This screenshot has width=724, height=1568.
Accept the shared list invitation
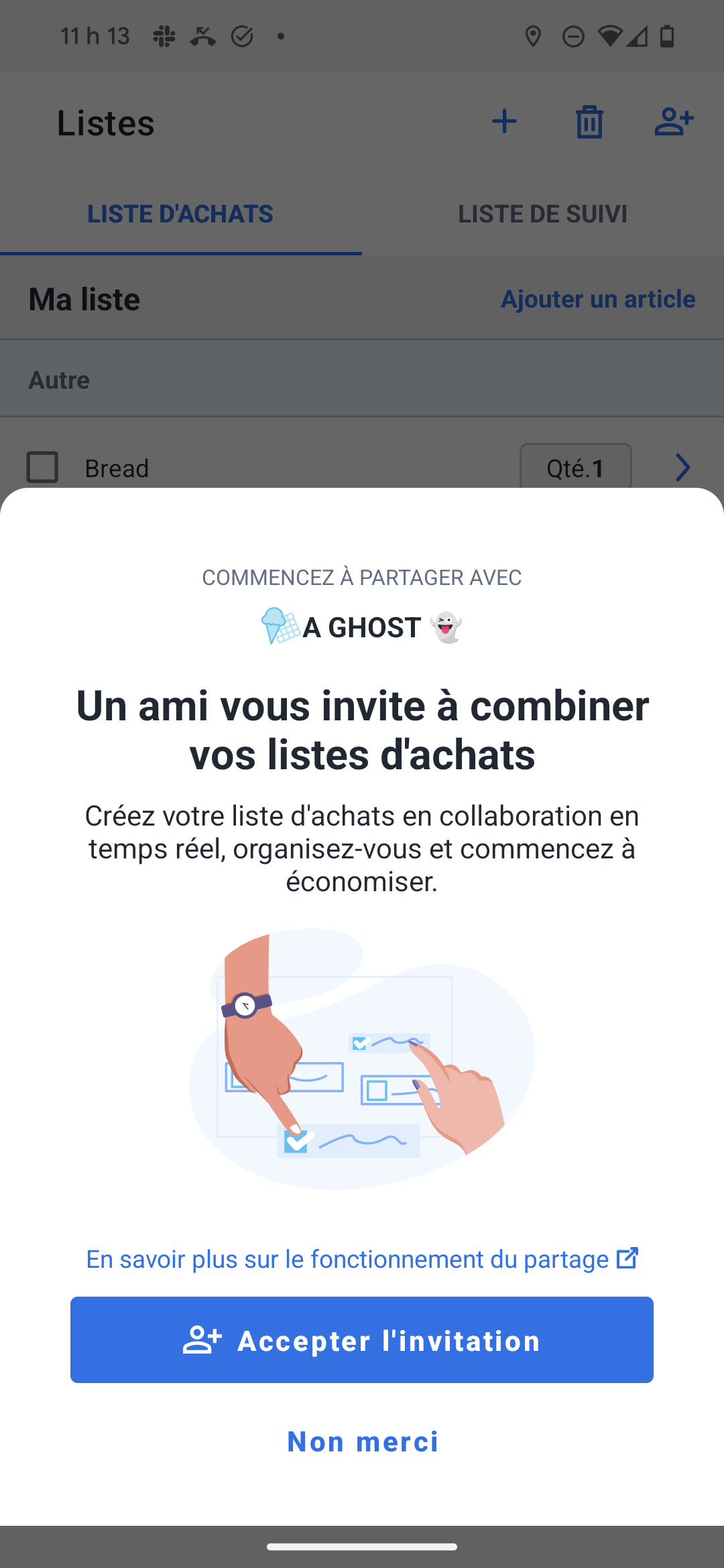click(x=362, y=1340)
